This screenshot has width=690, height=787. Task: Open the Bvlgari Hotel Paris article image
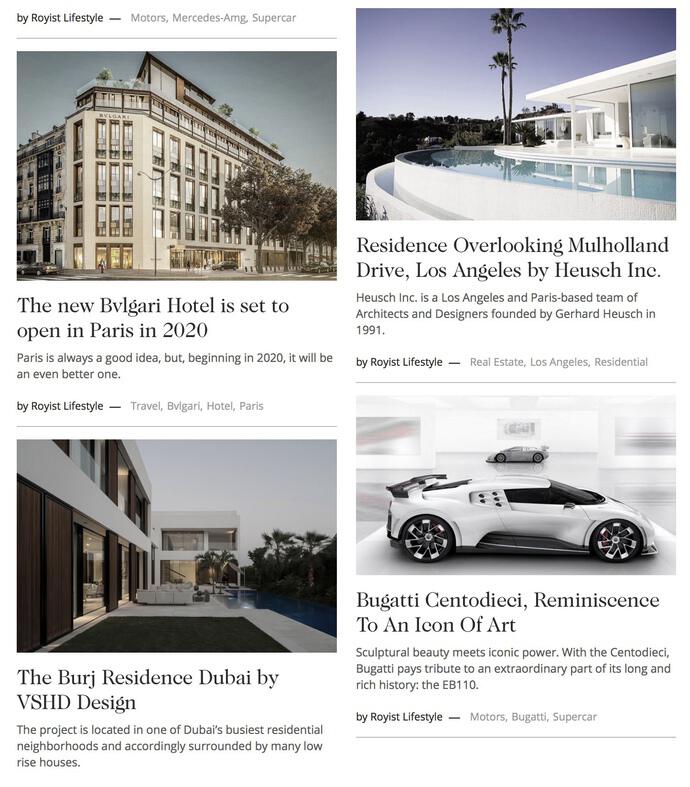pos(176,166)
